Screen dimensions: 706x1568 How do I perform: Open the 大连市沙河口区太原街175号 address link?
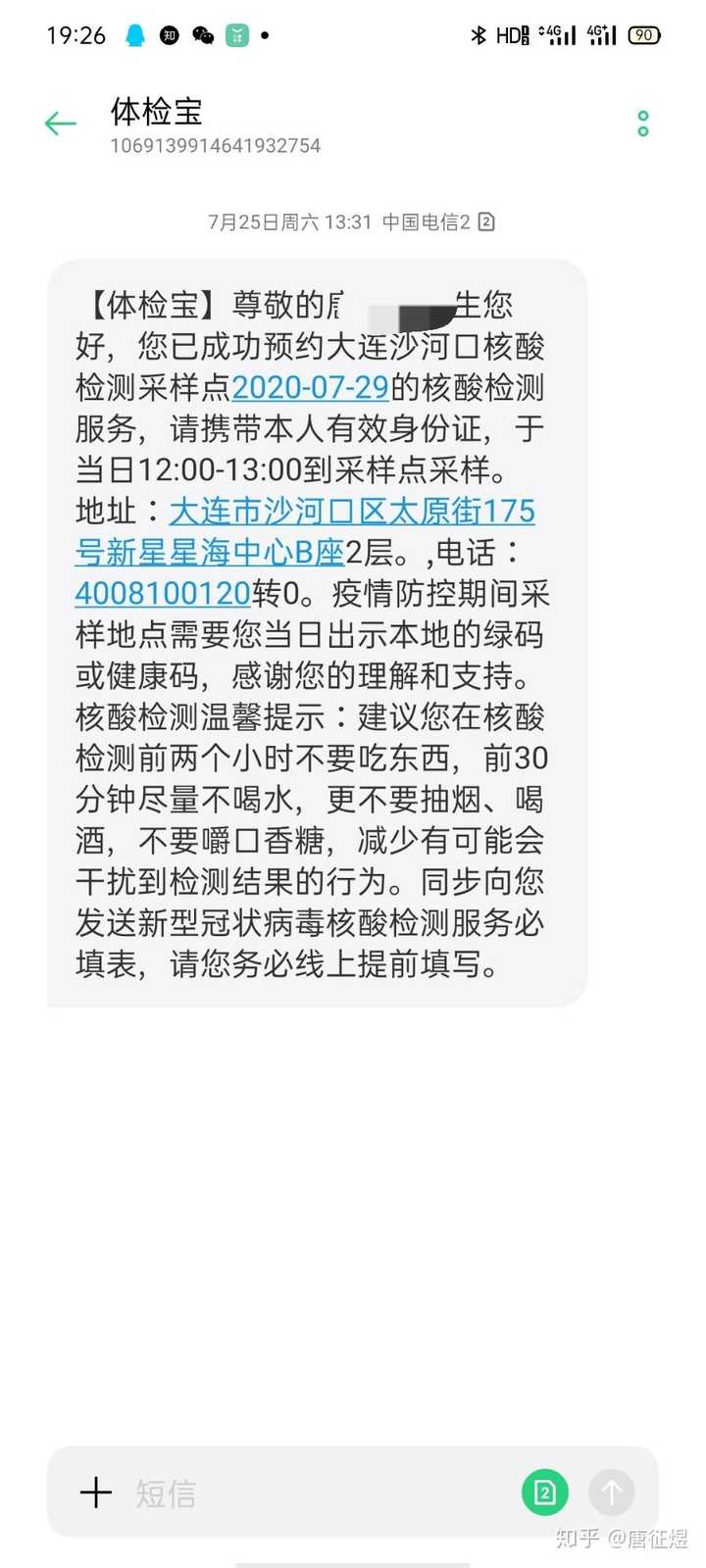tap(304, 531)
